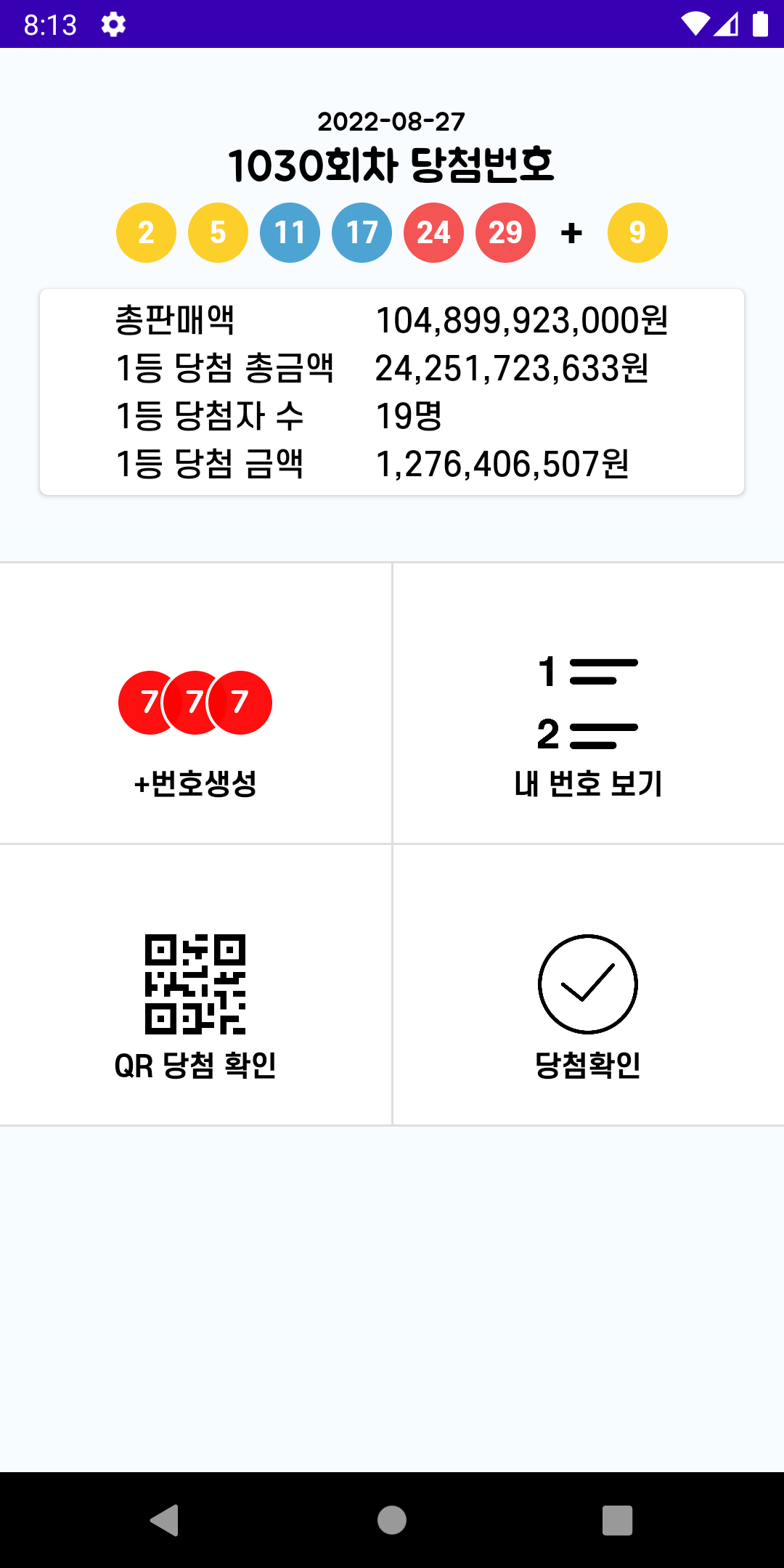
Task: Tap the blue ball number 11
Action: click(289, 231)
